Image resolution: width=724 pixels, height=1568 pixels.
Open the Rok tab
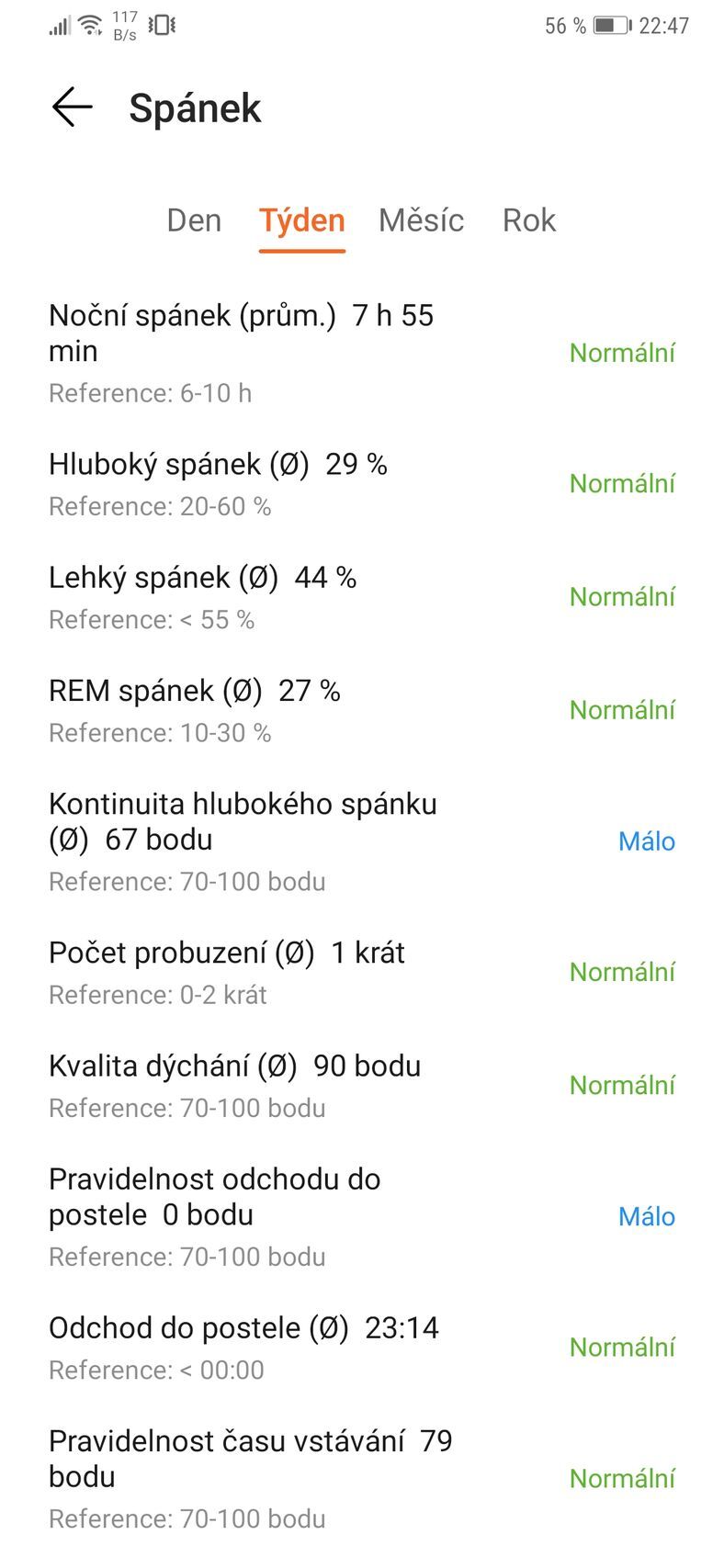click(x=528, y=220)
